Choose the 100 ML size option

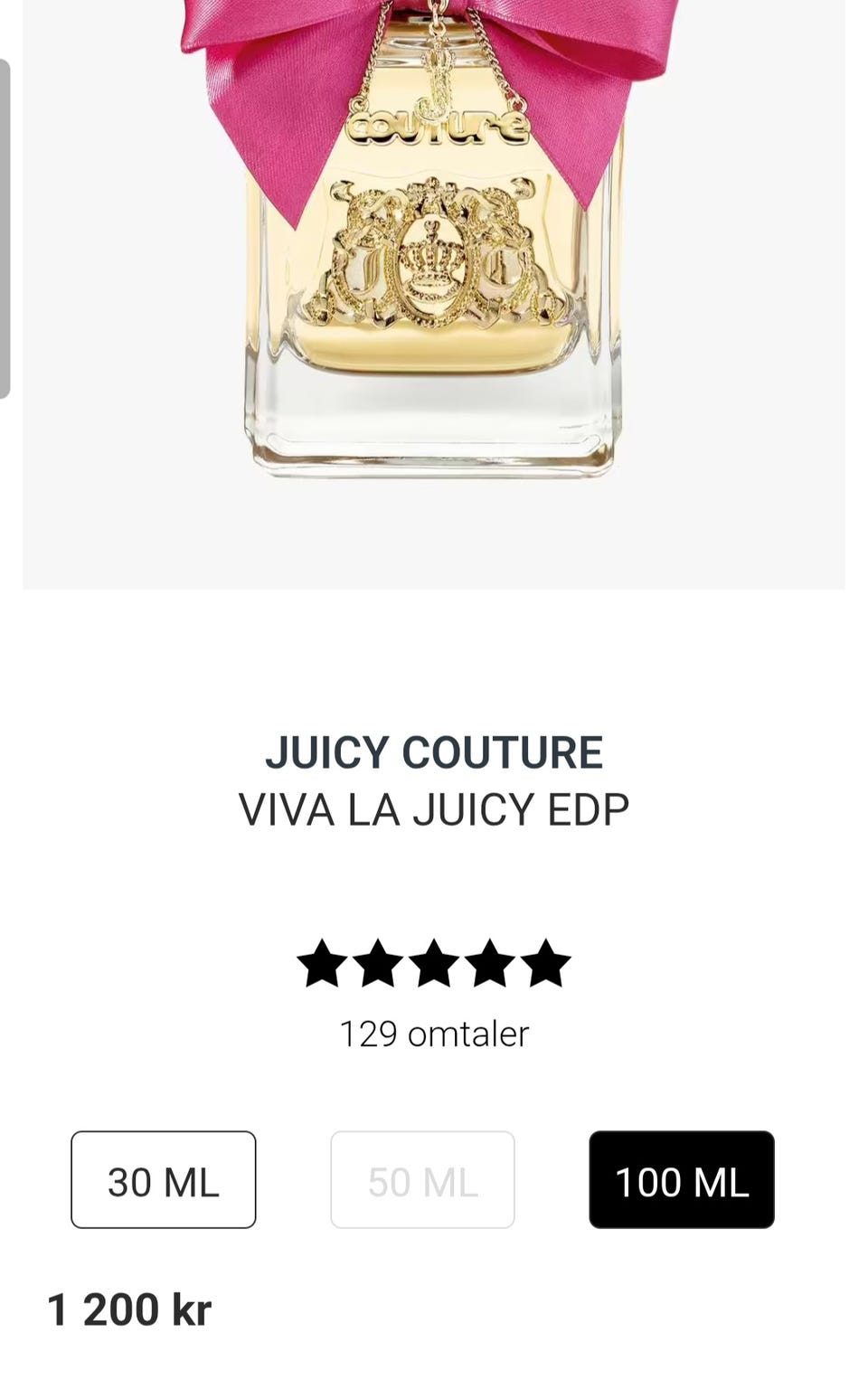click(x=682, y=1180)
